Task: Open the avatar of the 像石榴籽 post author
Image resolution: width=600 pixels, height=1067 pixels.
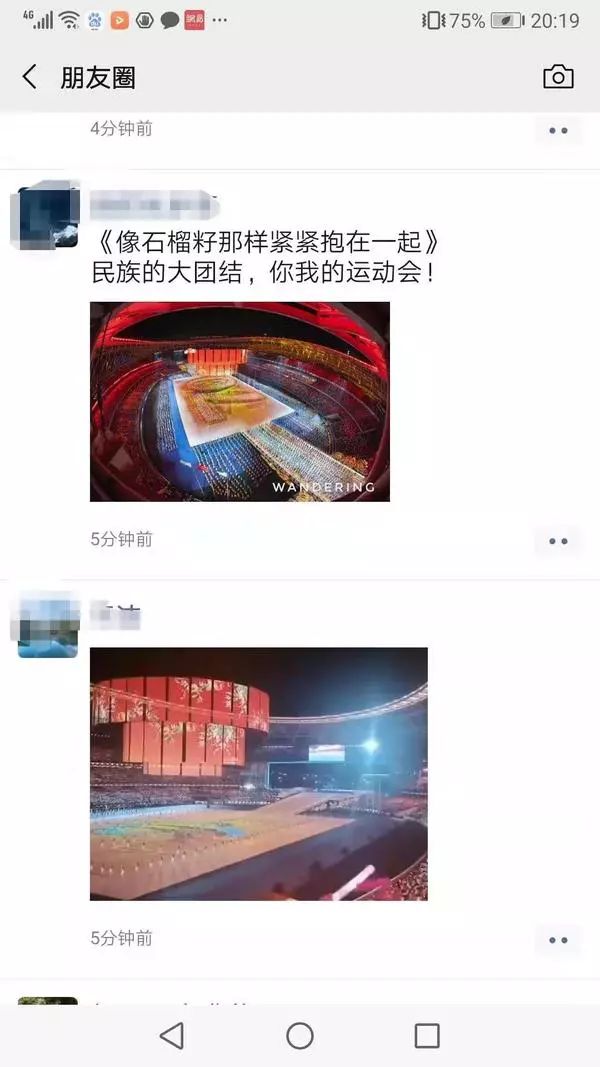Action: click(x=45, y=216)
